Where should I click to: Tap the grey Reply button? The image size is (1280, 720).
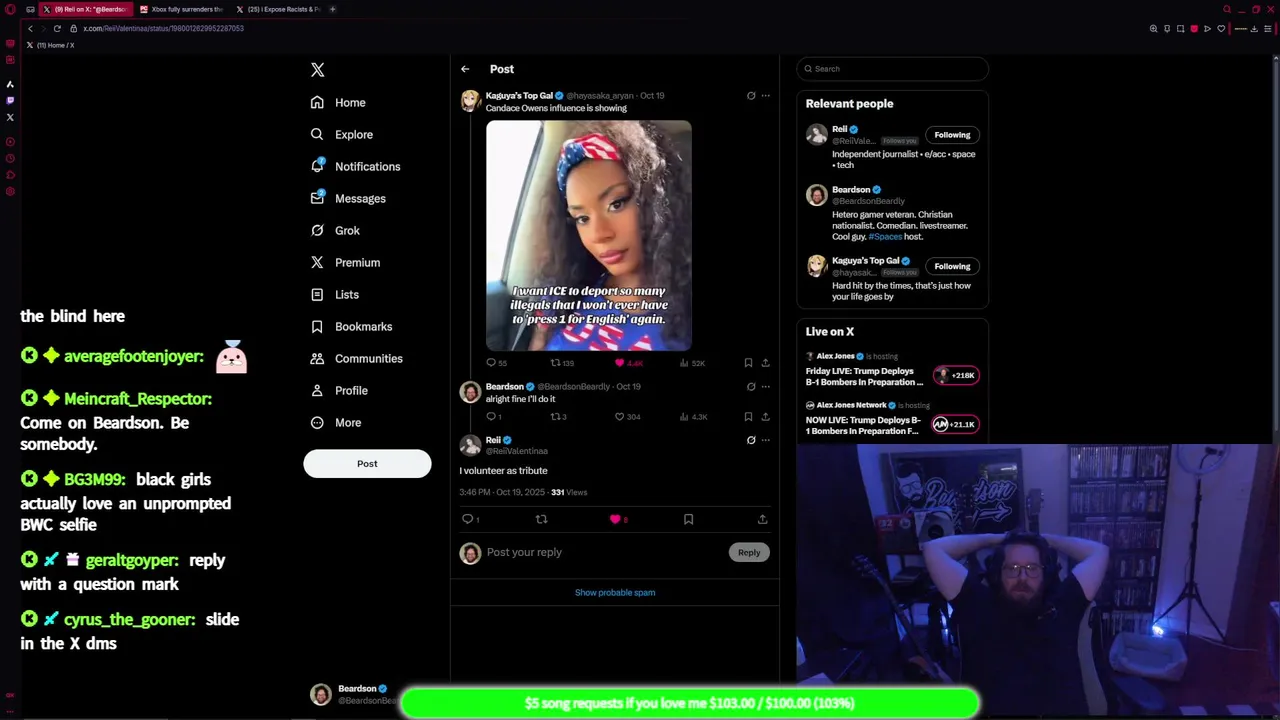[x=749, y=552]
